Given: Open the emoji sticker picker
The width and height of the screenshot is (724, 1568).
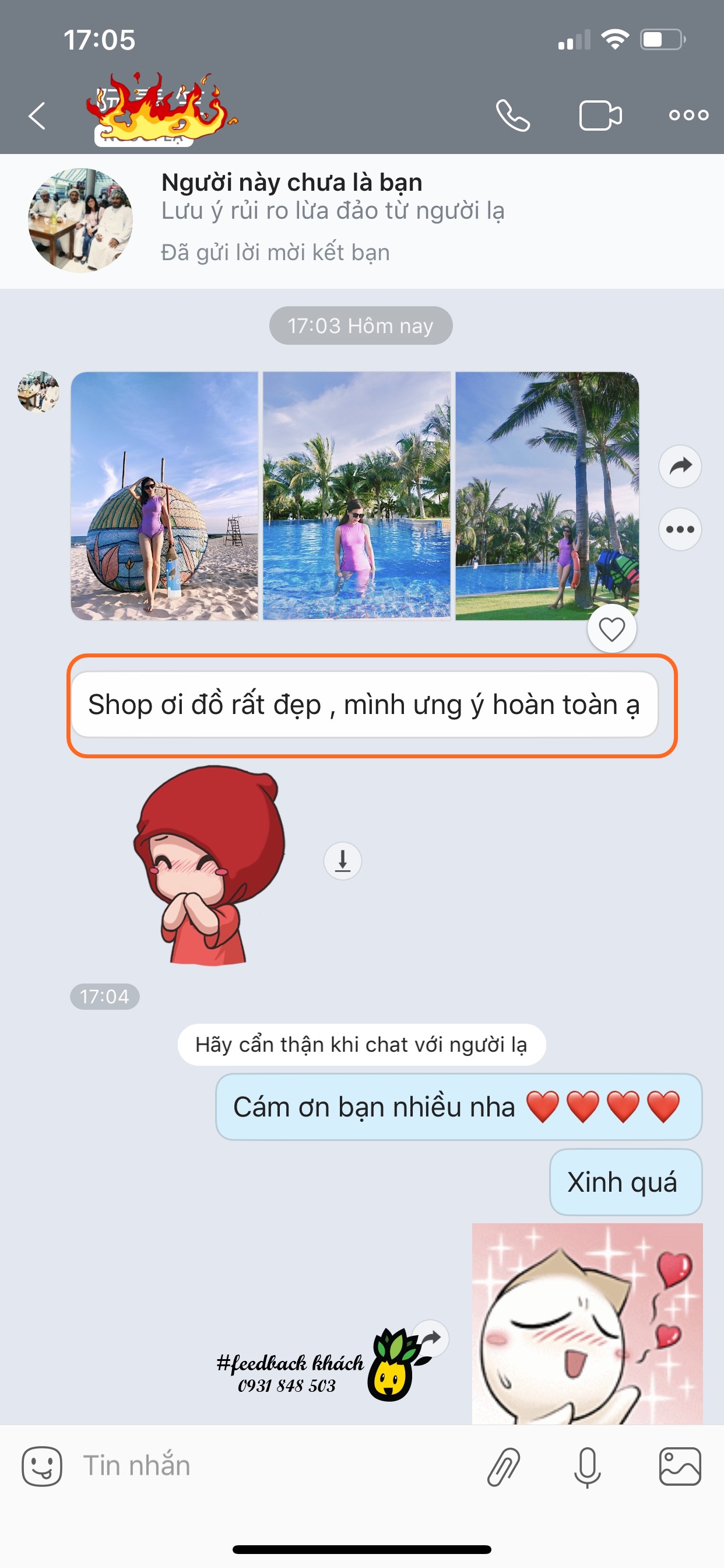Looking at the screenshot, I should (x=42, y=1466).
